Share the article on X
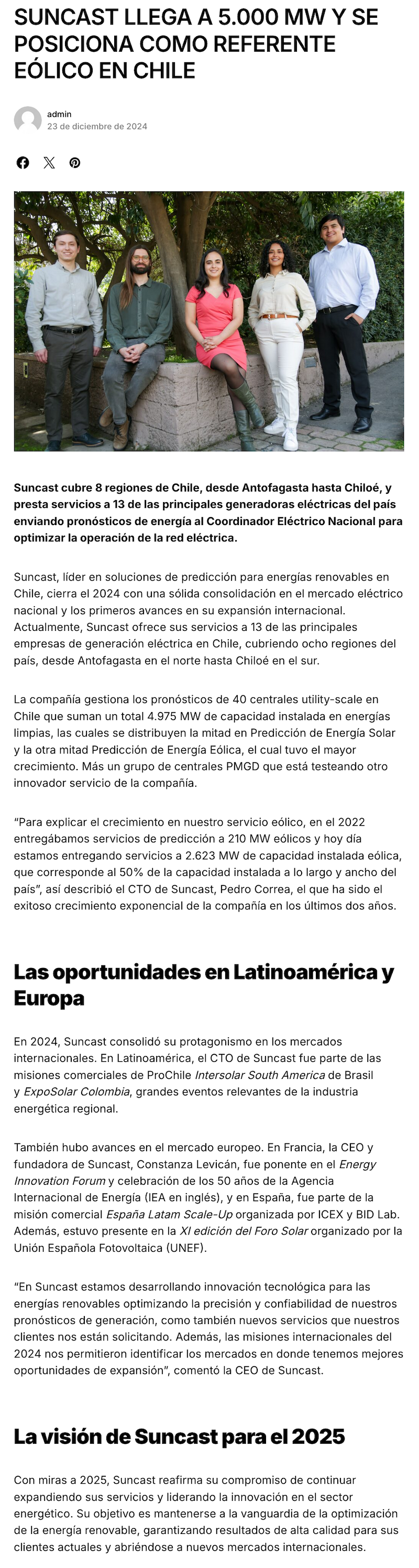The width and height of the screenshot is (419, 1568). (49, 162)
